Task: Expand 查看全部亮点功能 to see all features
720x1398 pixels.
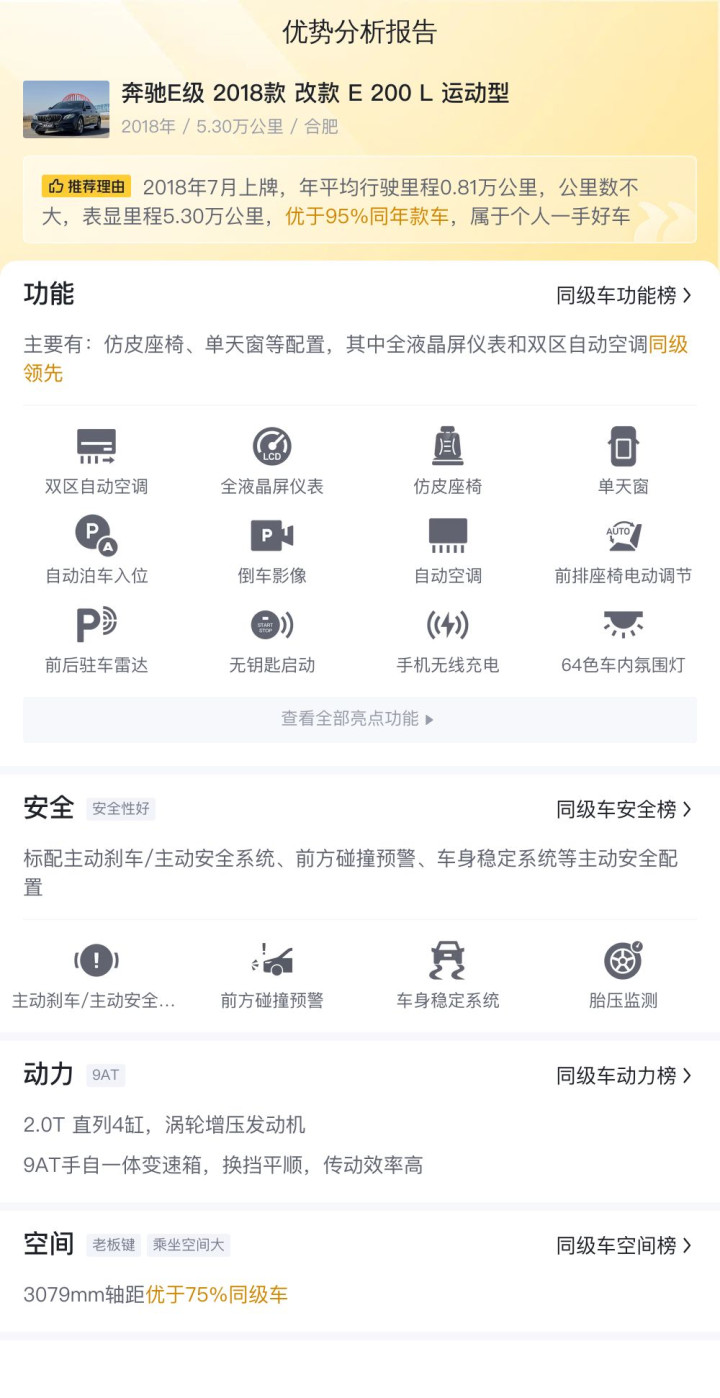Action: (x=360, y=719)
